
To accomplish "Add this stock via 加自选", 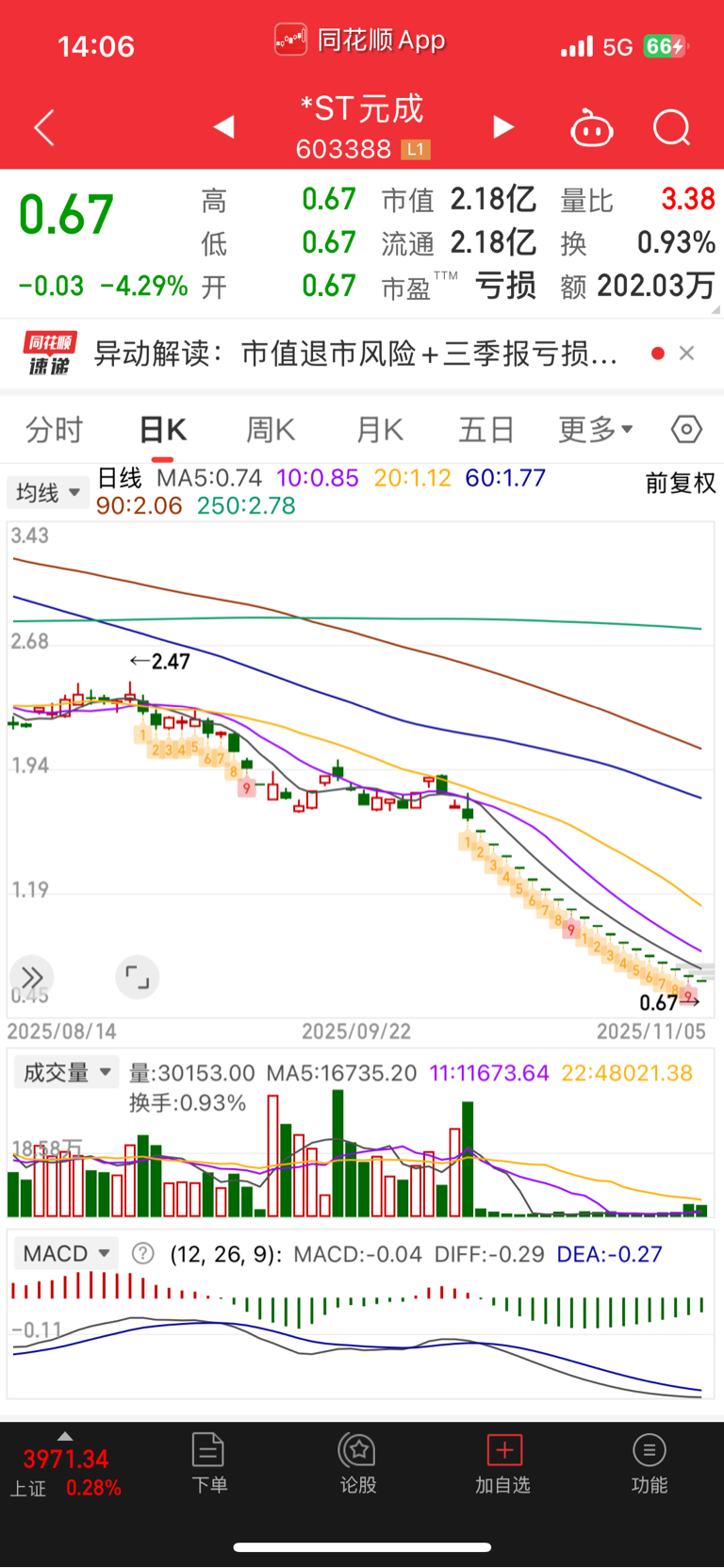I will click(x=502, y=1462).
